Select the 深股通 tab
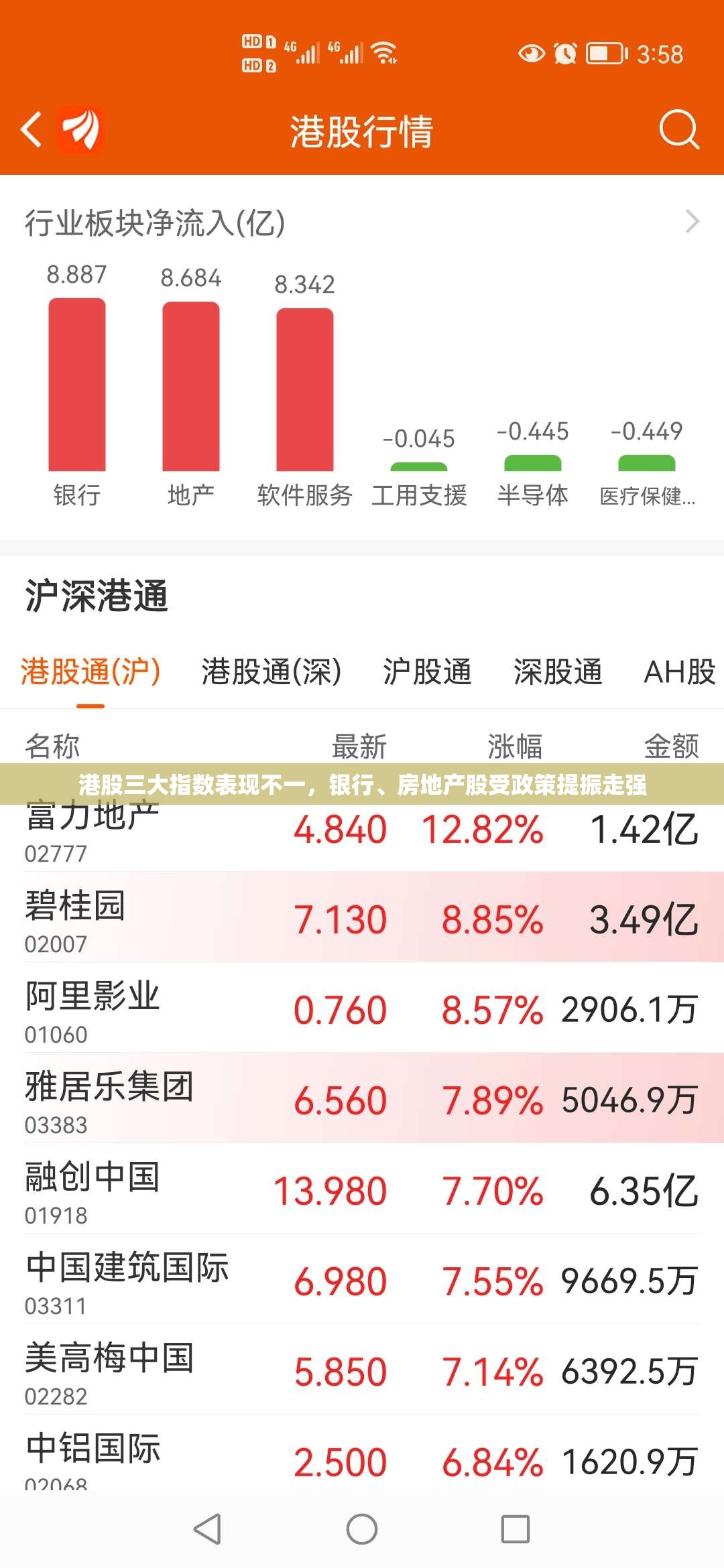The width and height of the screenshot is (724, 1568). click(x=558, y=671)
